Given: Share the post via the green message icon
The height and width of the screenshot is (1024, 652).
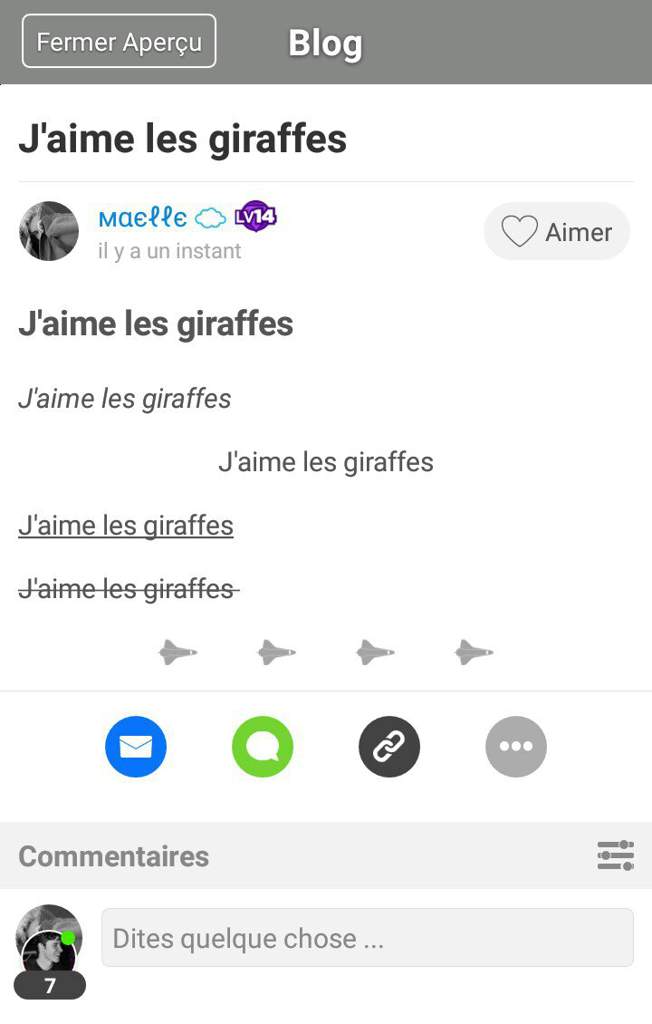Looking at the screenshot, I should [x=262, y=747].
